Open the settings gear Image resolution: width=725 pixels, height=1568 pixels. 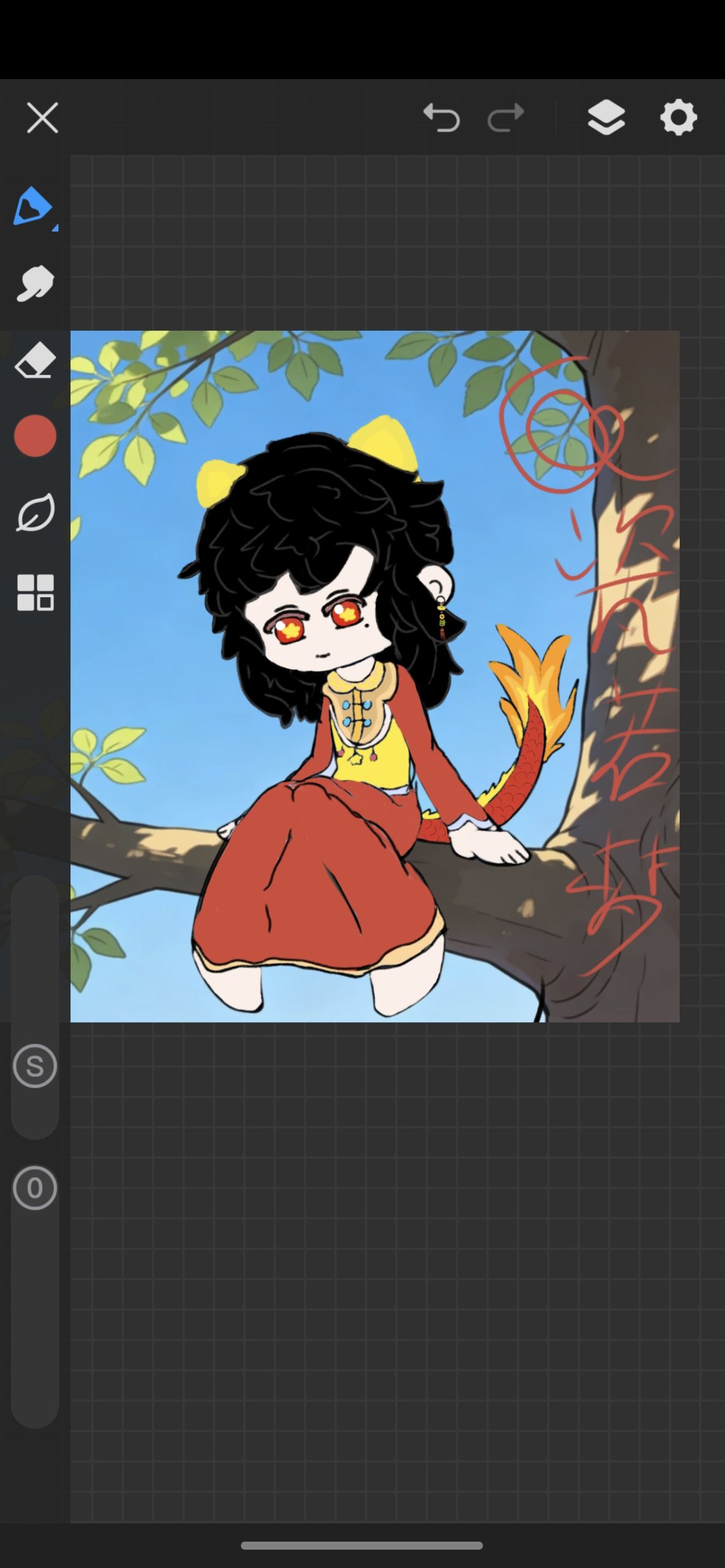[678, 118]
